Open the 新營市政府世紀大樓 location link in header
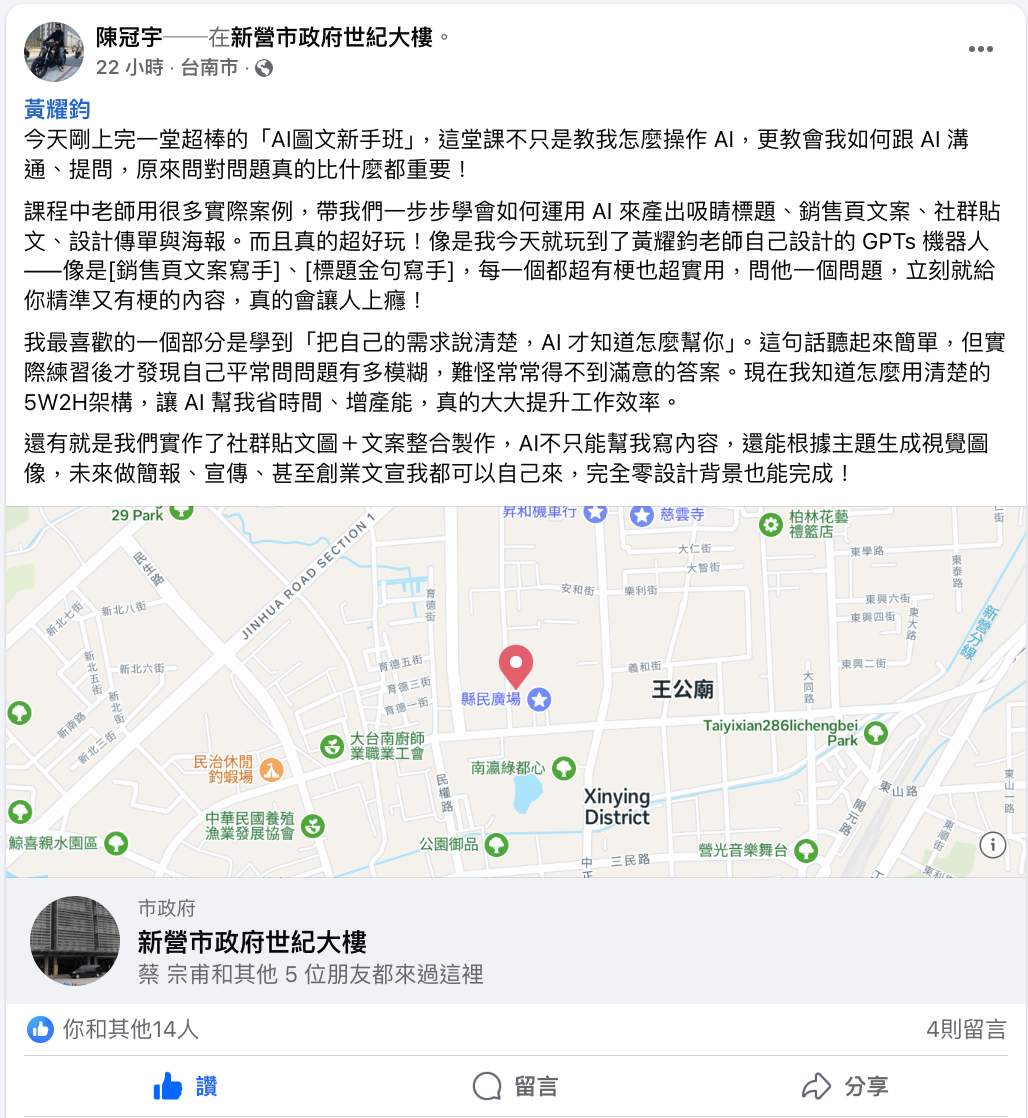Screen dimensions: 1028x1118 click(x=331, y=38)
